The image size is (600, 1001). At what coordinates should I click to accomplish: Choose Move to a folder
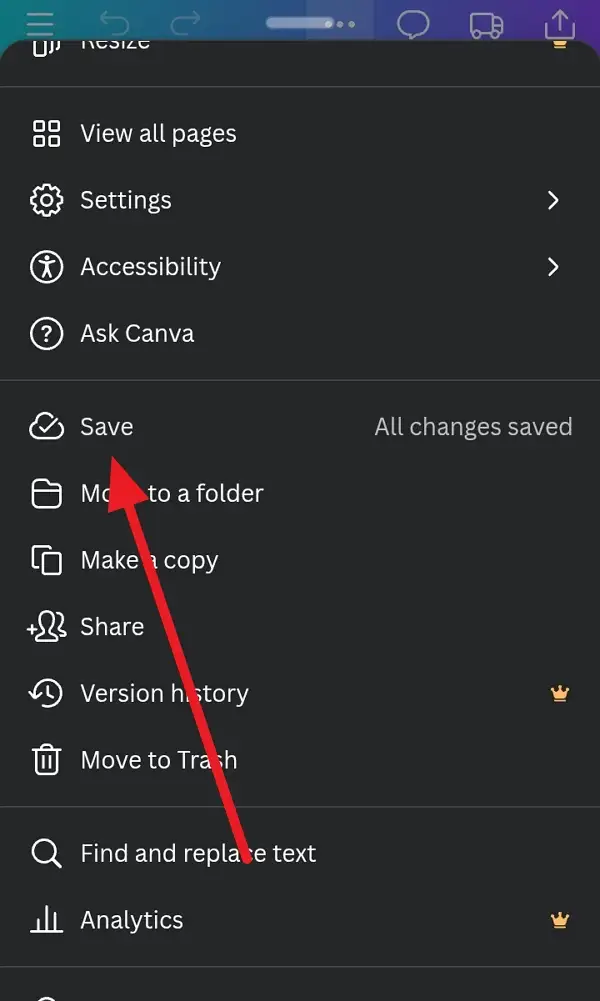(x=300, y=493)
